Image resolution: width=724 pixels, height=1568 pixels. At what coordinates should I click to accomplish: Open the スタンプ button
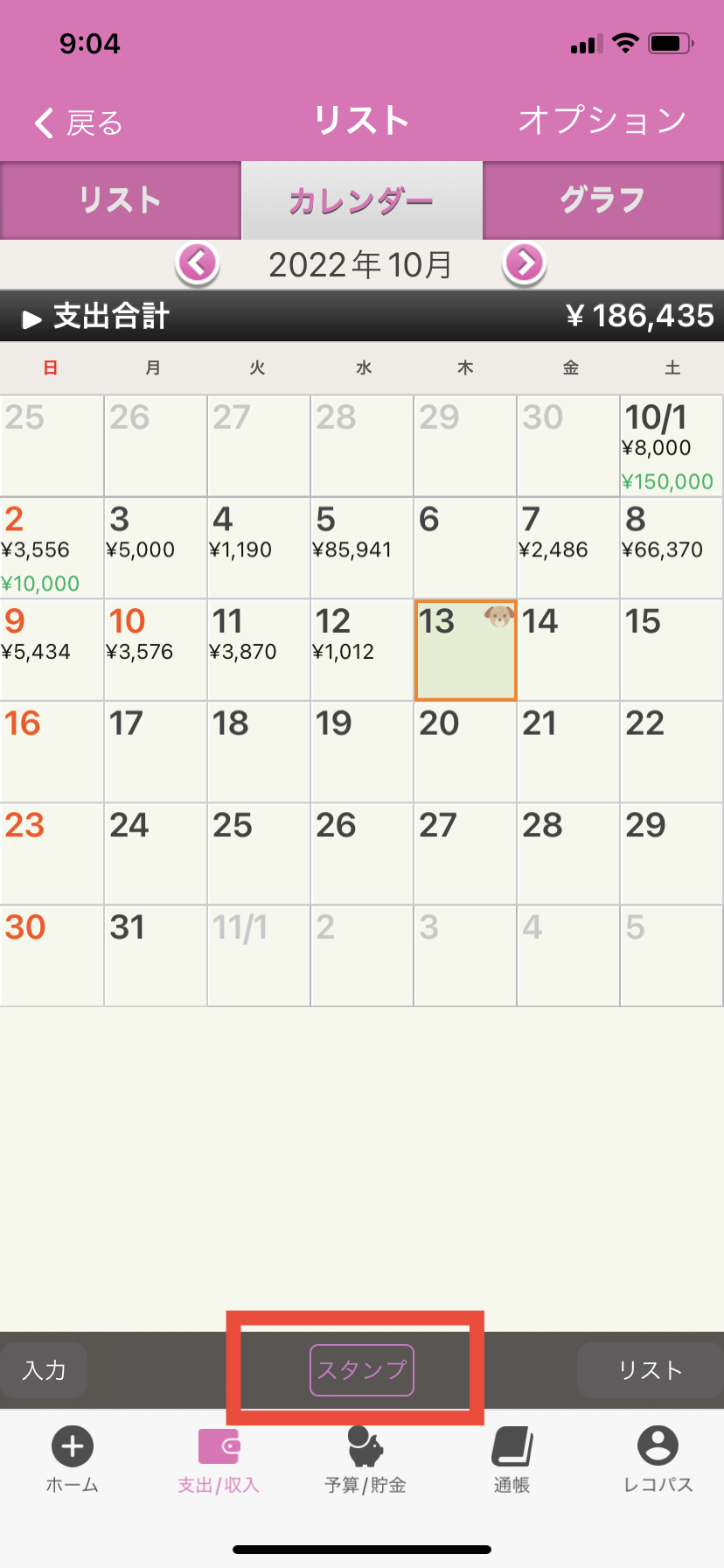pyautogui.click(x=361, y=1369)
